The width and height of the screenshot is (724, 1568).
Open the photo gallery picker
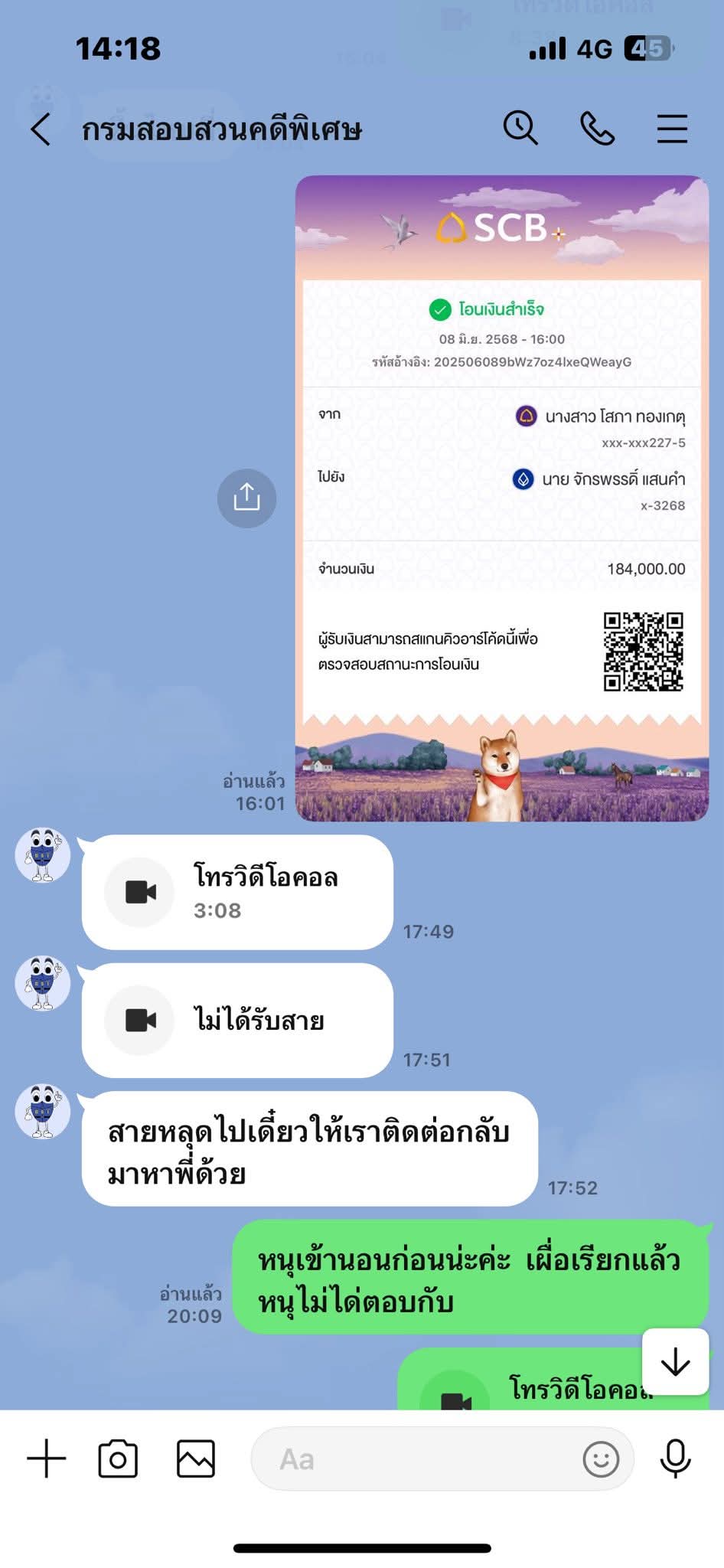tap(196, 1459)
